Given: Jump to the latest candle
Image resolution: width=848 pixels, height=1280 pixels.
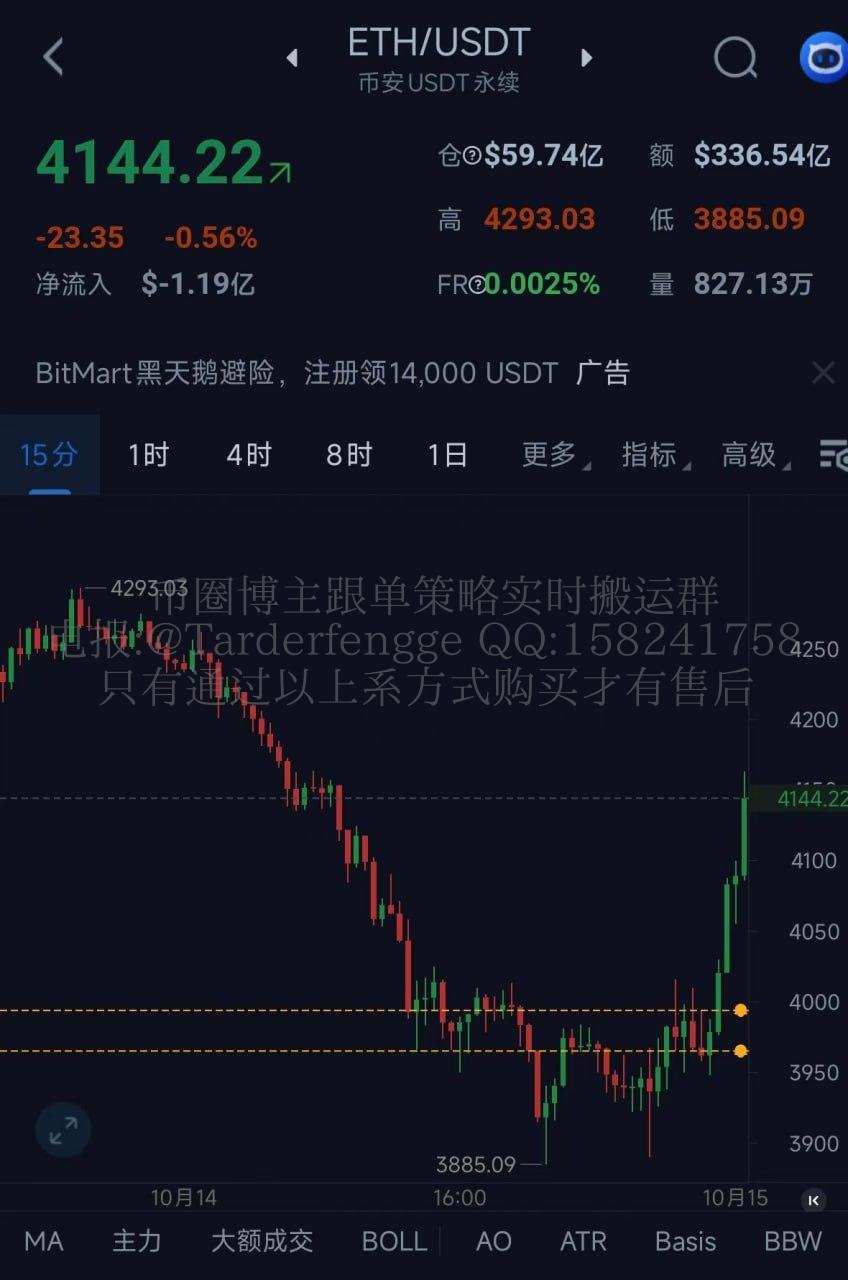Looking at the screenshot, I should click(x=814, y=1200).
